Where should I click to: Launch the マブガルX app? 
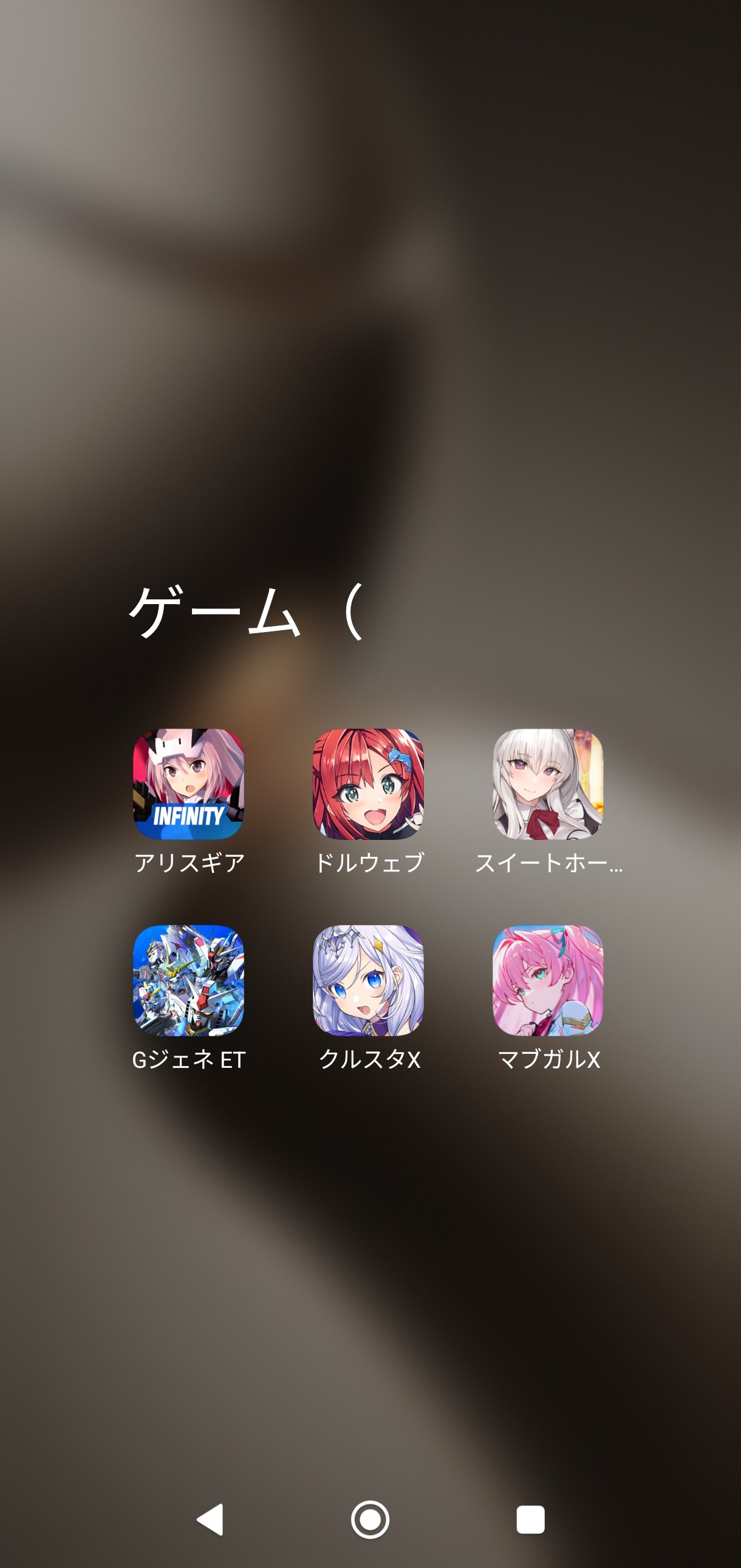click(547, 980)
